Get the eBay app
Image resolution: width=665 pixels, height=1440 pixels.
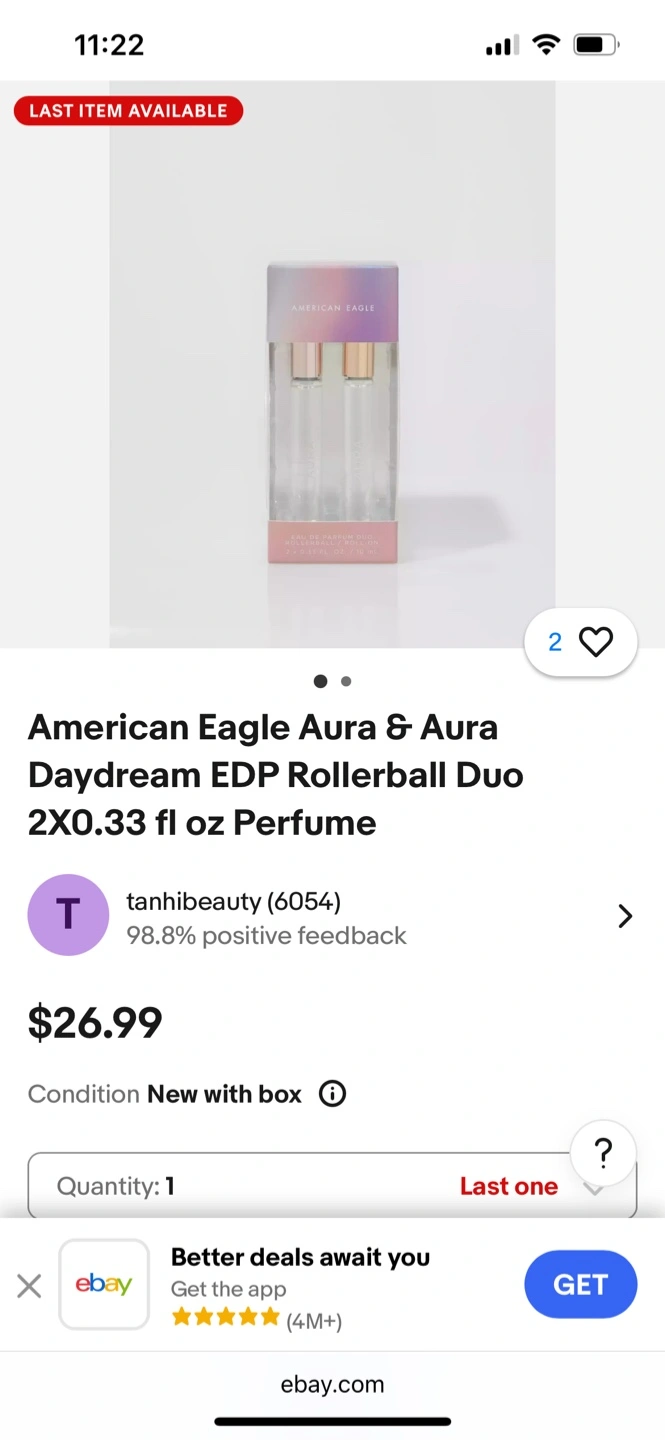(x=580, y=1284)
